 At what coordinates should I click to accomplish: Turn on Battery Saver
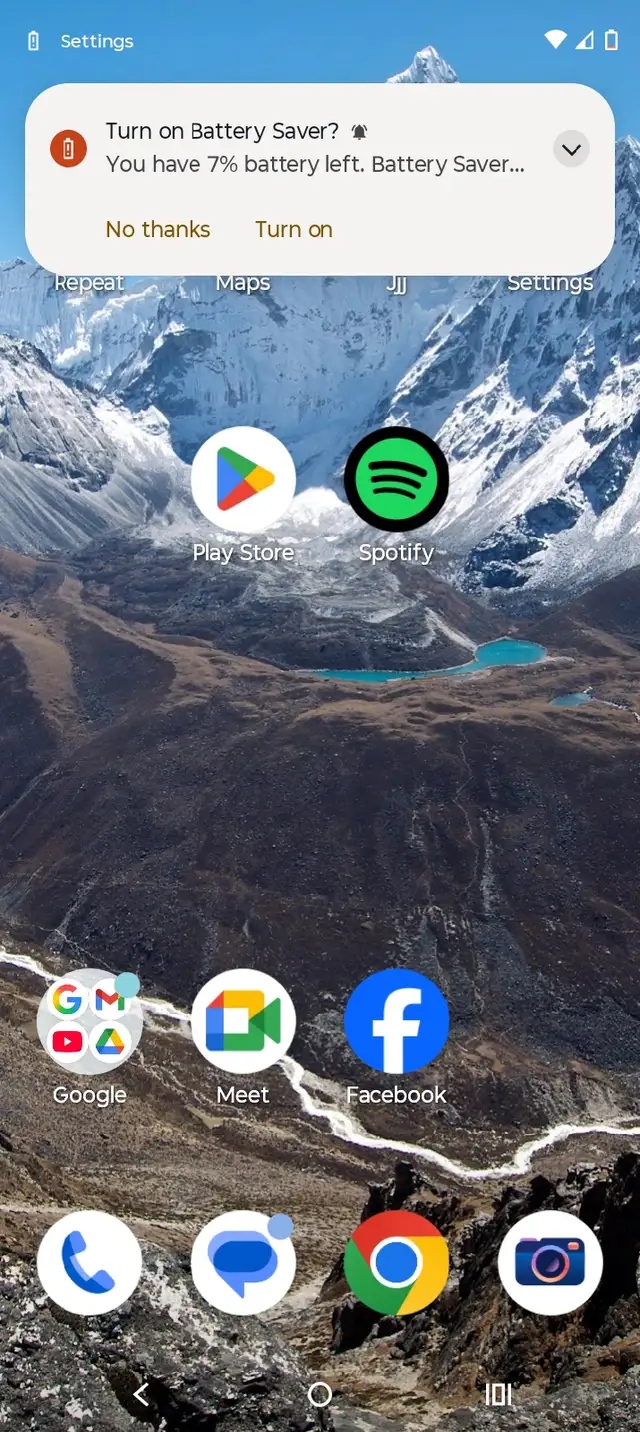(x=293, y=230)
